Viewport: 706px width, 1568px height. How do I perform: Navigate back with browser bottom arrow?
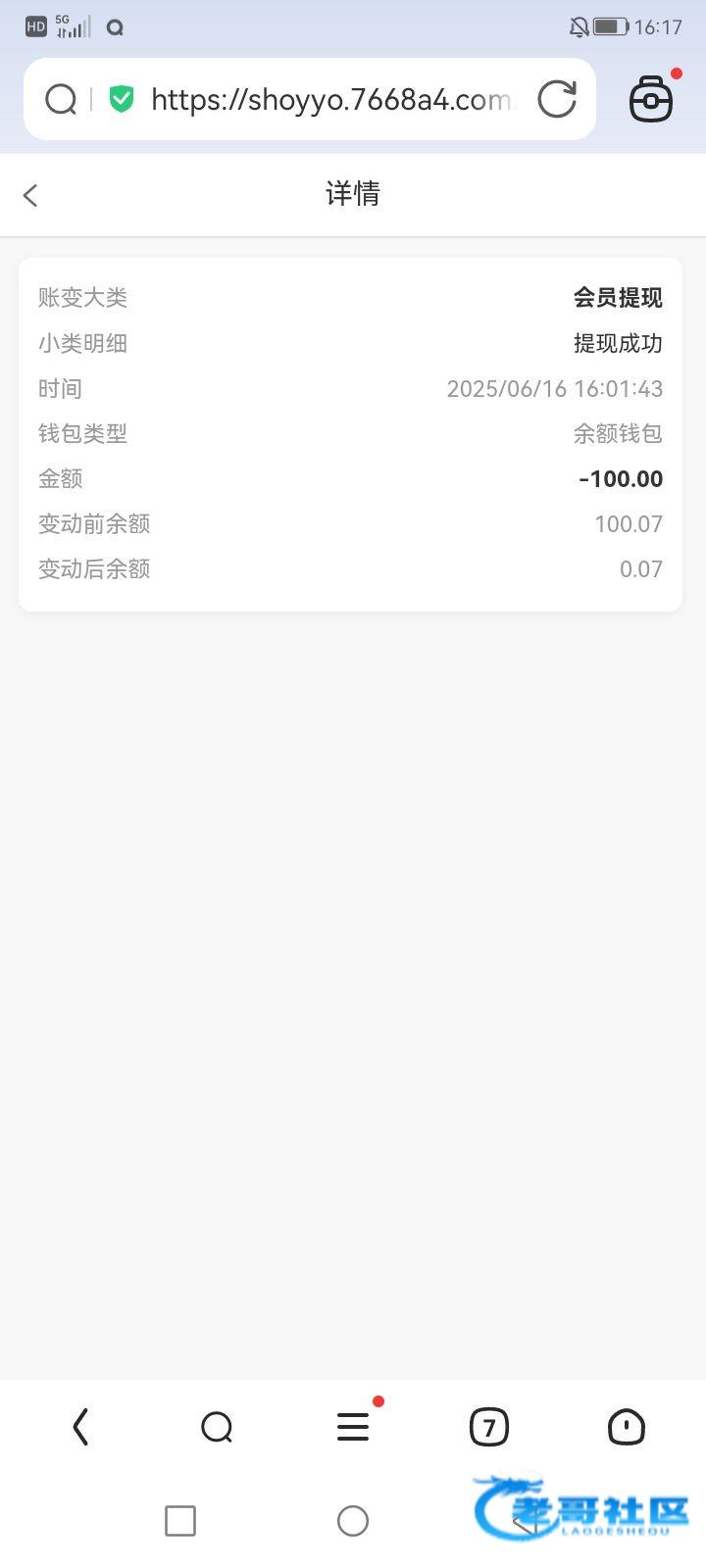pyautogui.click(x=81, y=1427)
